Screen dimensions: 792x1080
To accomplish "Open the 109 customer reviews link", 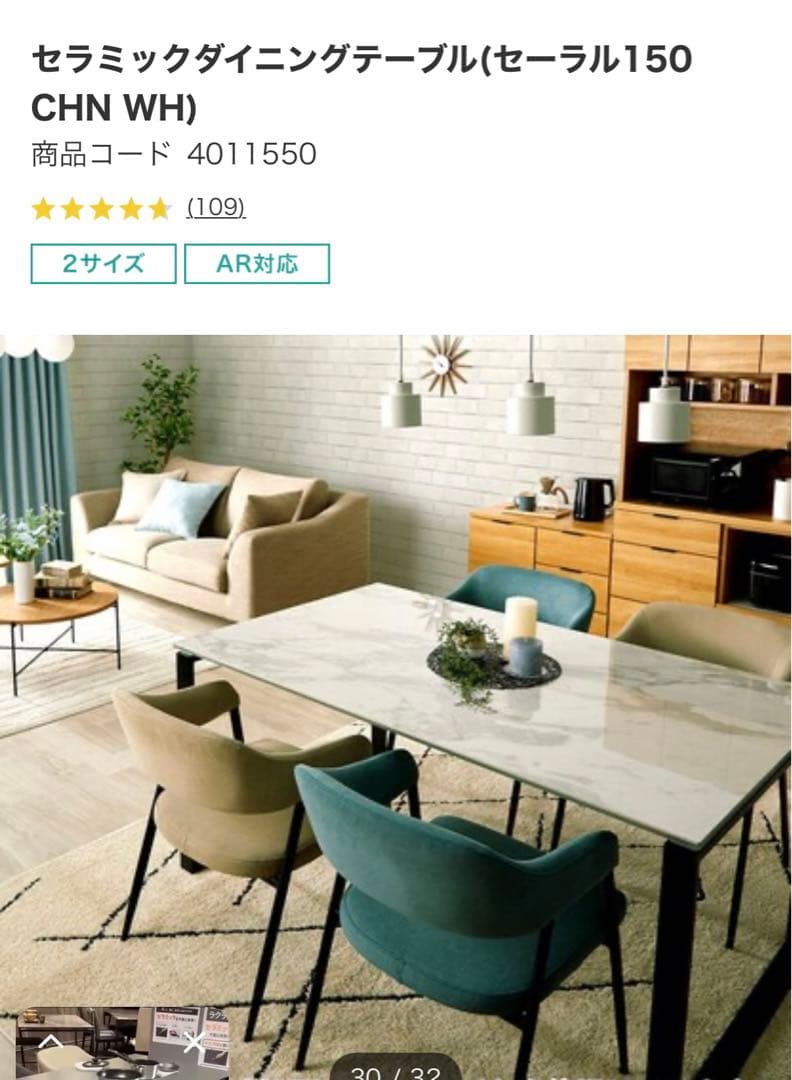I will tap(215, 208).
